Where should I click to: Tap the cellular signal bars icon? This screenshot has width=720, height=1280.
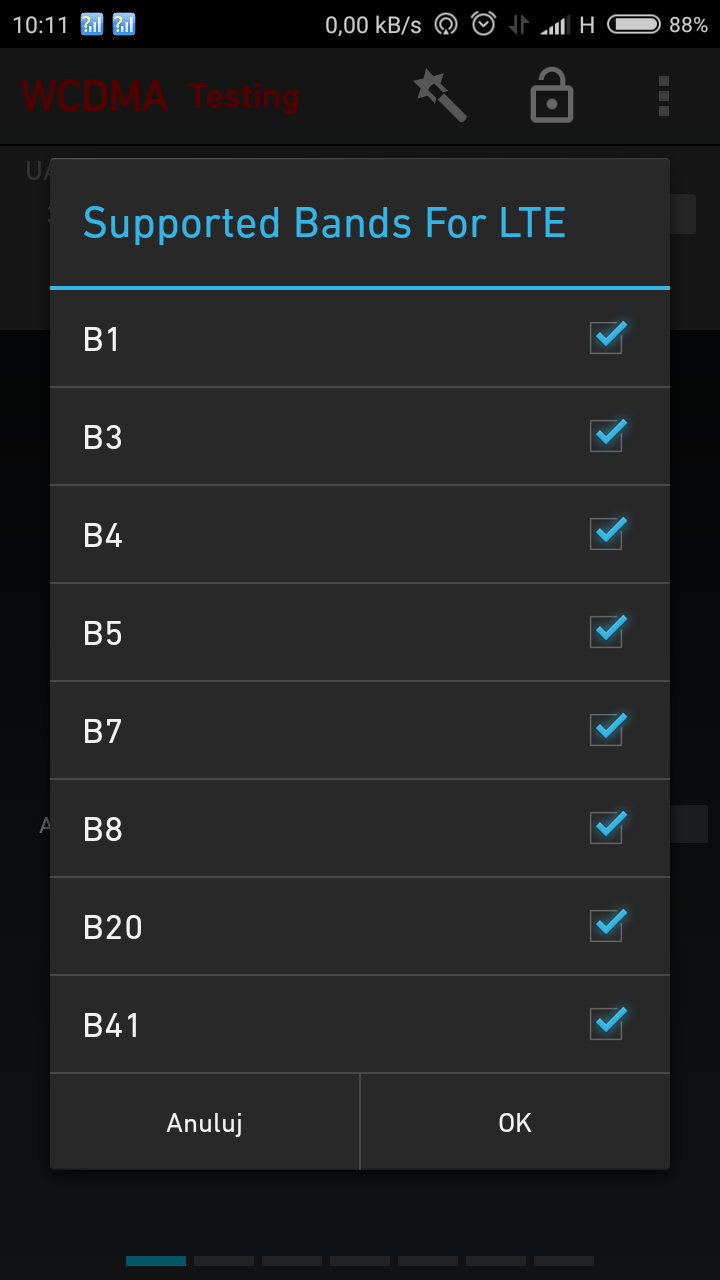[x=554, y=25]
